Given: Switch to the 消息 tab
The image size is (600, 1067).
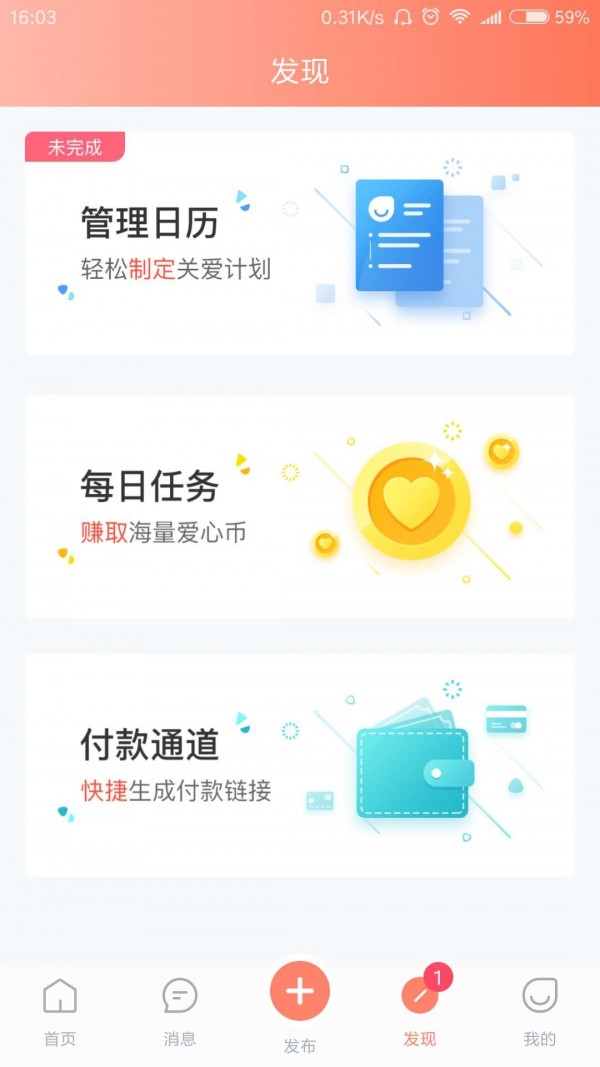Looking at the screenshot, I should (180, 1010).
